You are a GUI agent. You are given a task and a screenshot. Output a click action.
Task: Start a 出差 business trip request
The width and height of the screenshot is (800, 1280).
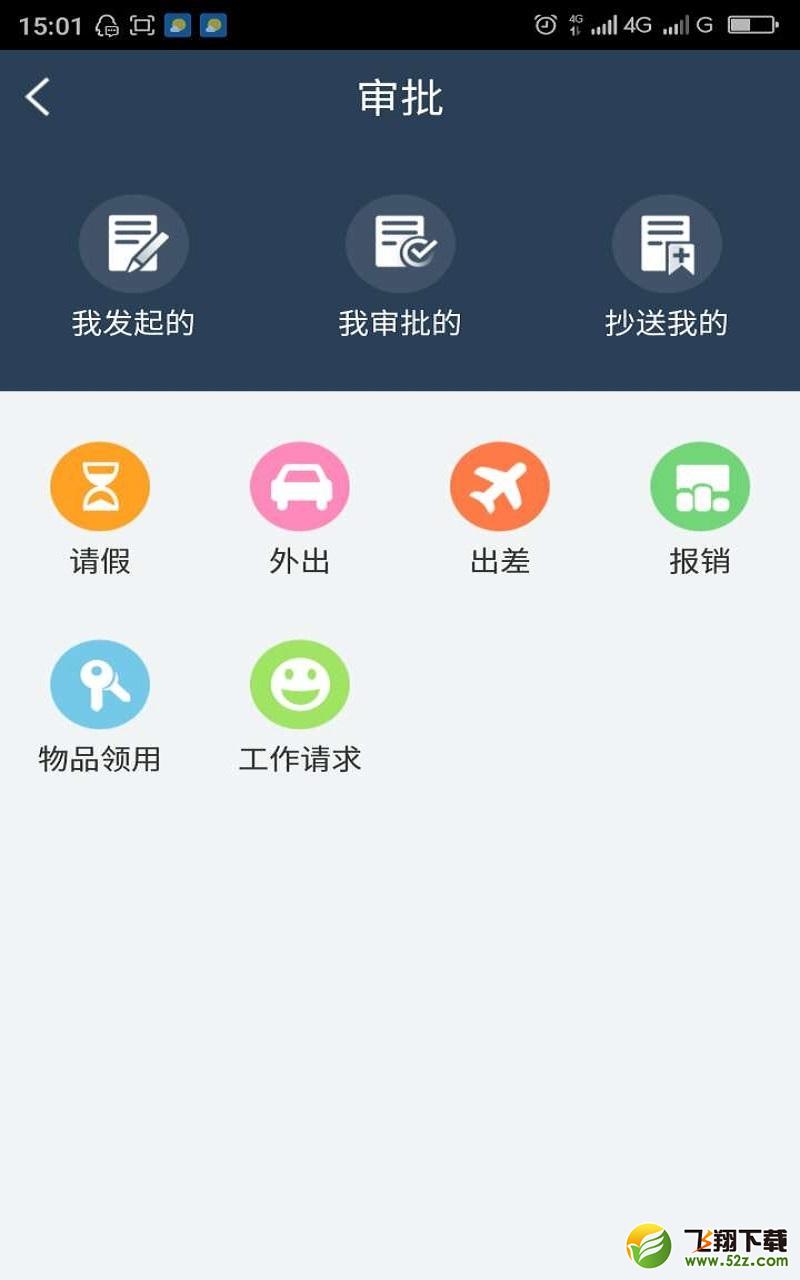(x=500, y=509)
